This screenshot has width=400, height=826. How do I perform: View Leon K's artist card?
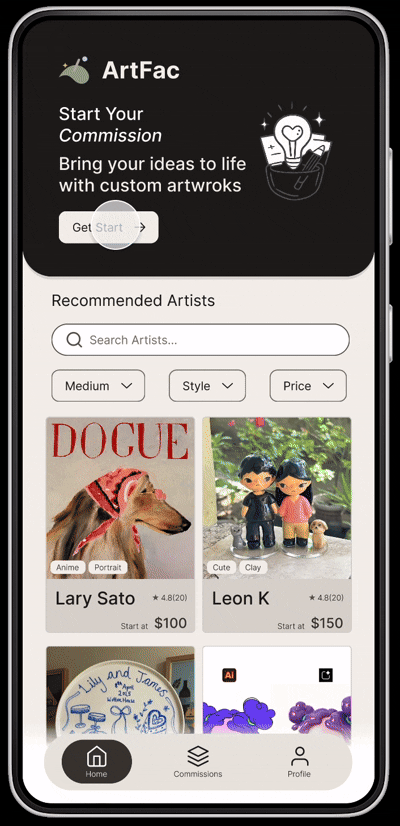pos(277,525)
